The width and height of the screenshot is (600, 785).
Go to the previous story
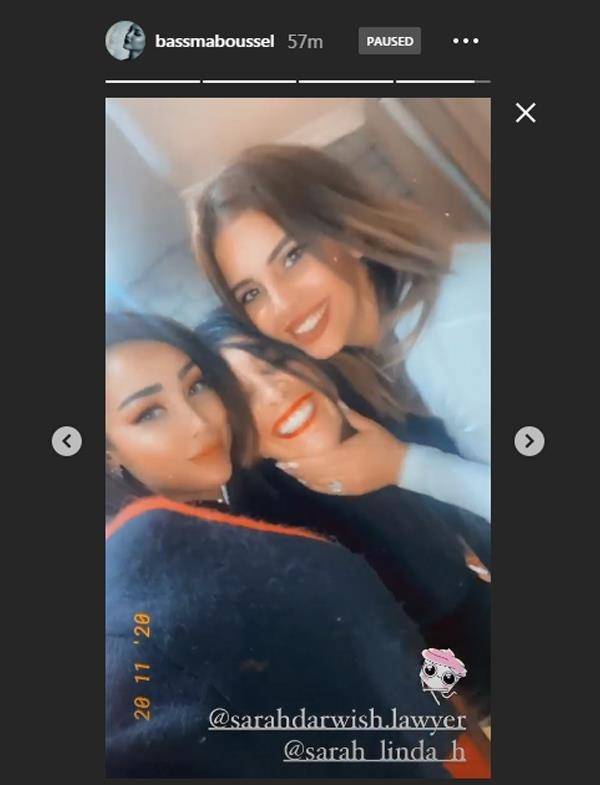[x=67, y=441]
